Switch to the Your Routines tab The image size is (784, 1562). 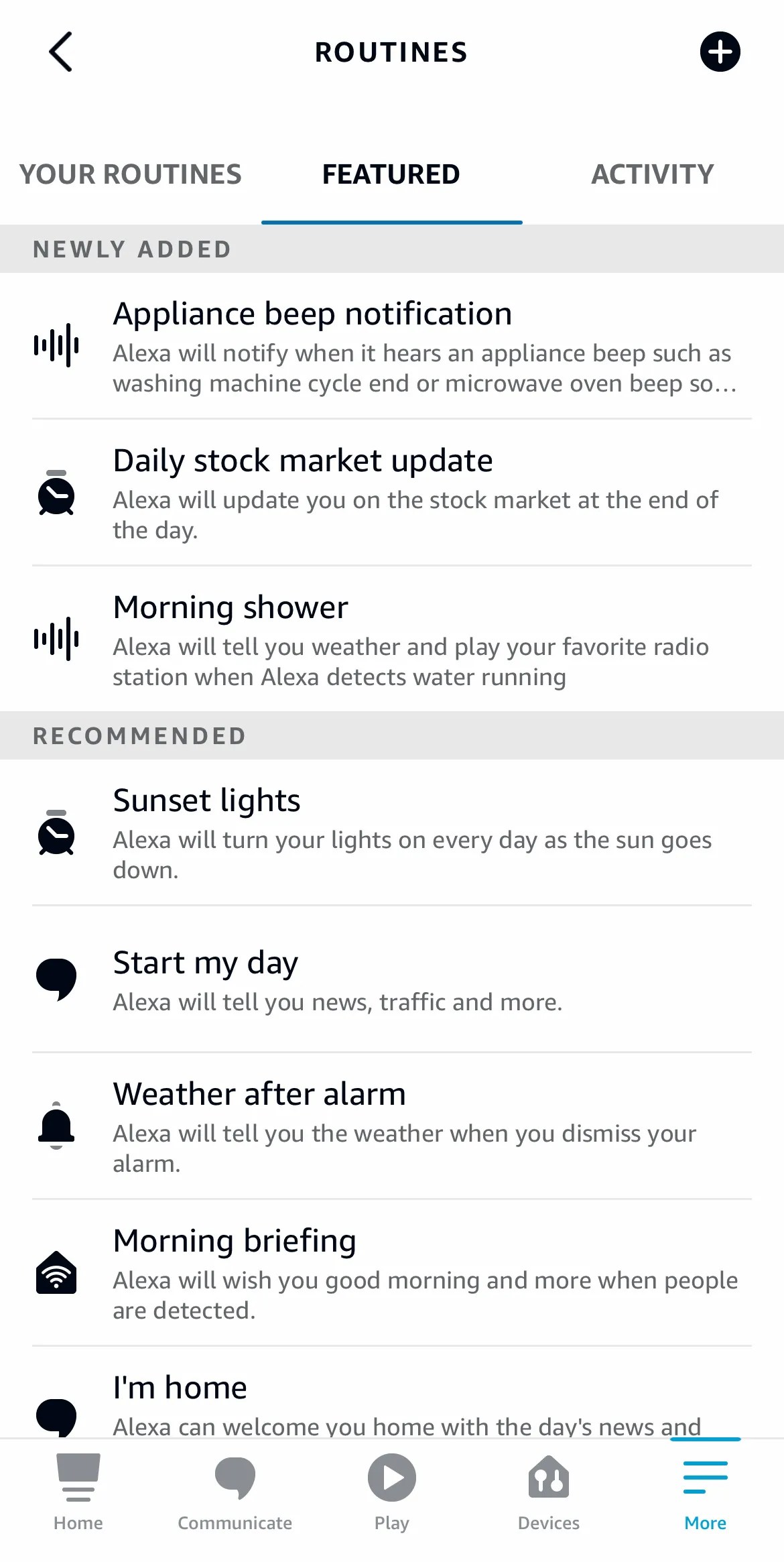pos(131,174)
